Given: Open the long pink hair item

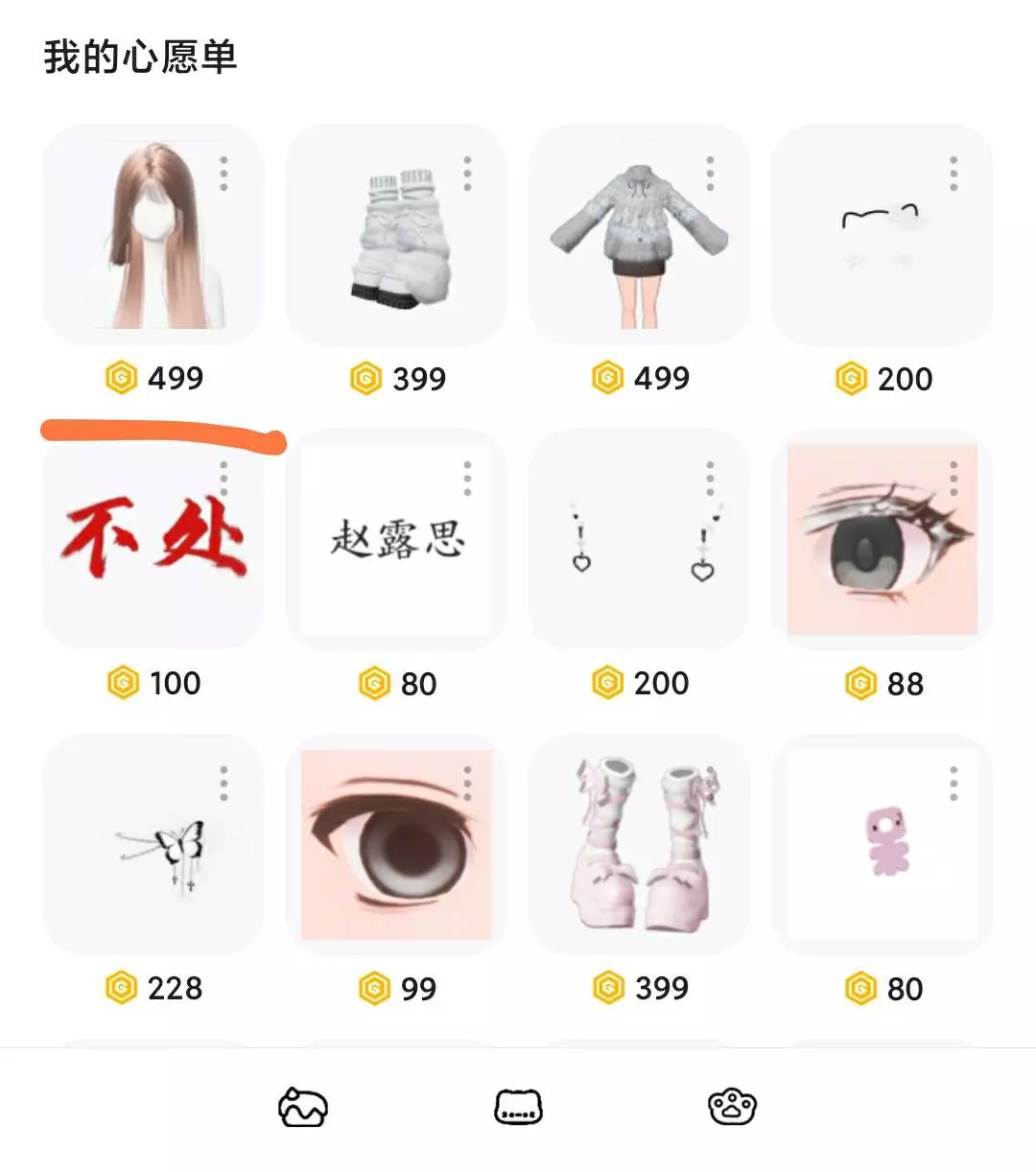Looking at the screenshot, I should (x=153, y=235).
